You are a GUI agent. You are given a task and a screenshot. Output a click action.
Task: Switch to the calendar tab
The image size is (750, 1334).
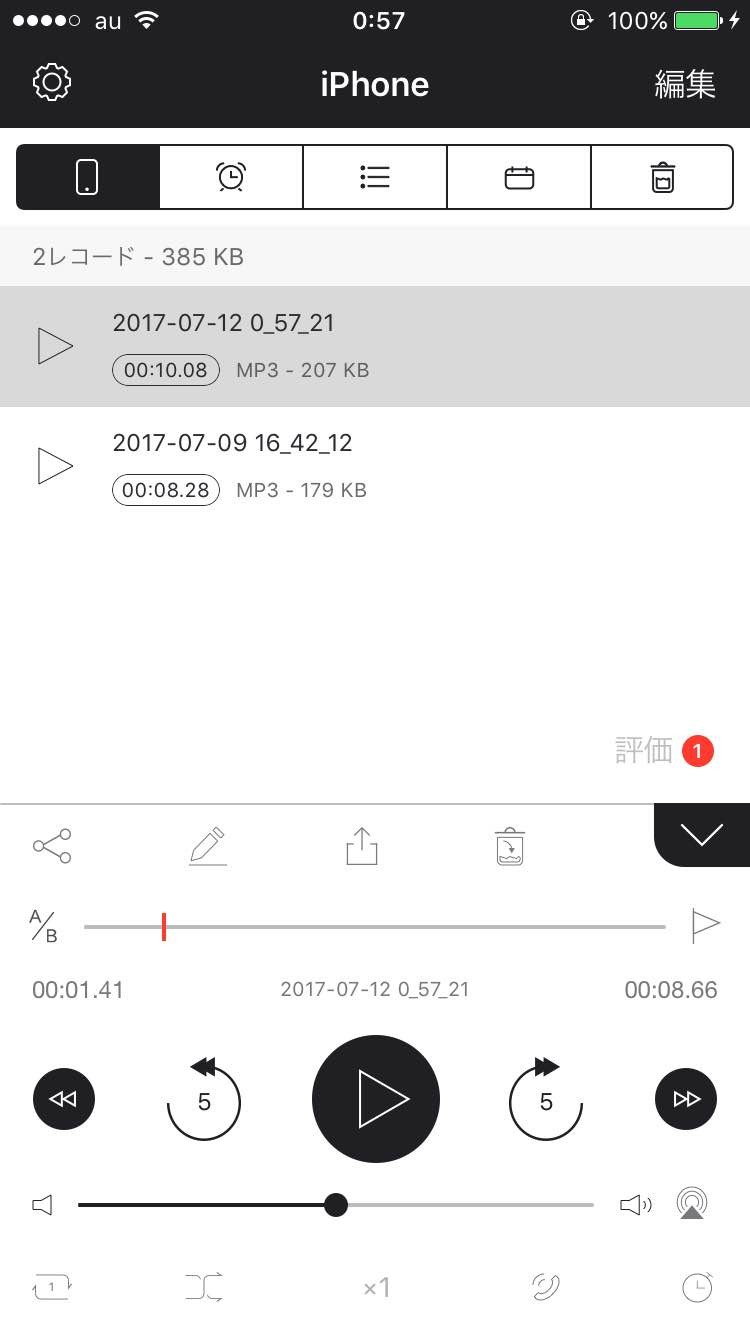pos(519,177)
